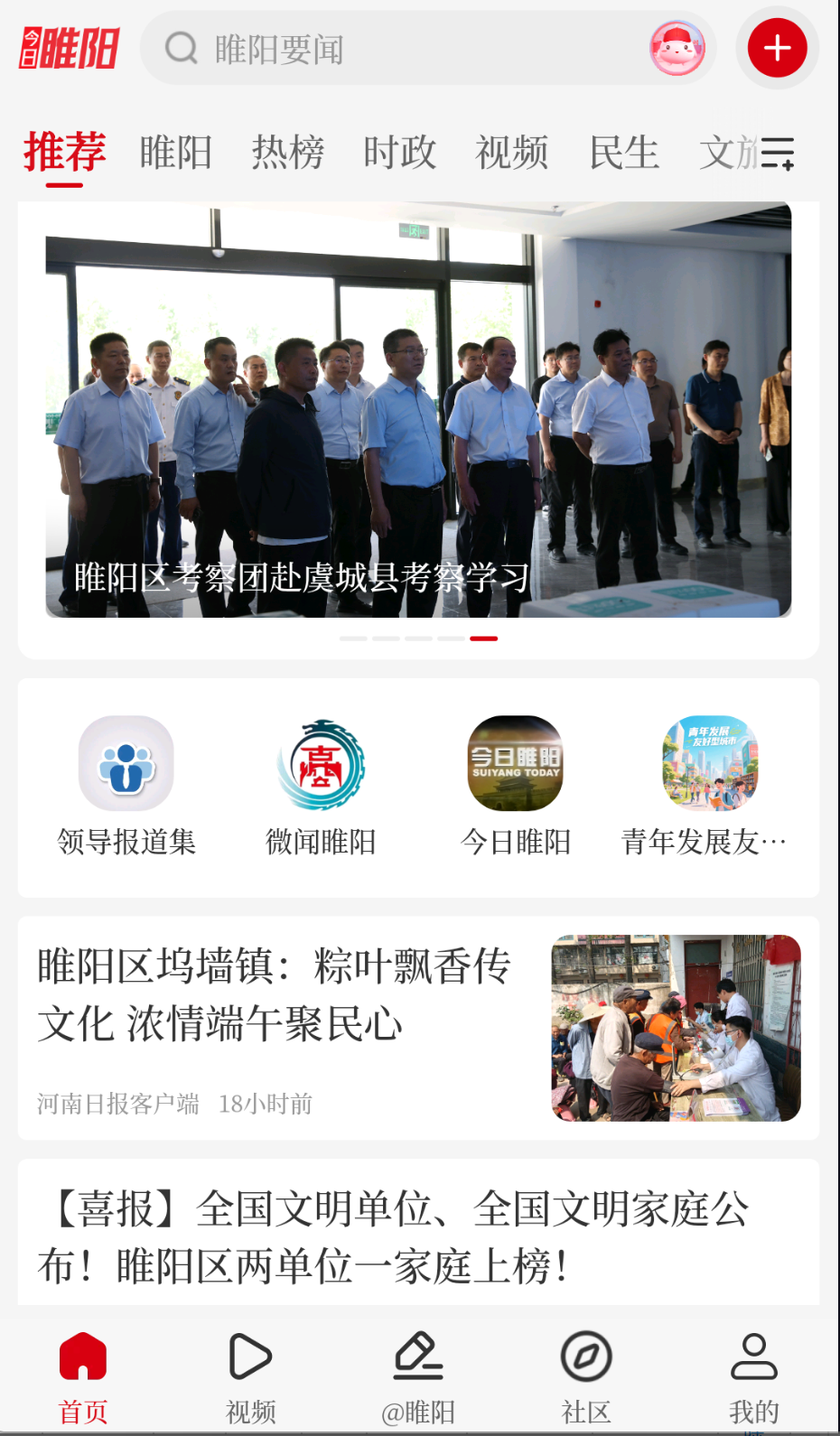Select the 视频 play icon in bottom navigation

[x=249, y=1355]
